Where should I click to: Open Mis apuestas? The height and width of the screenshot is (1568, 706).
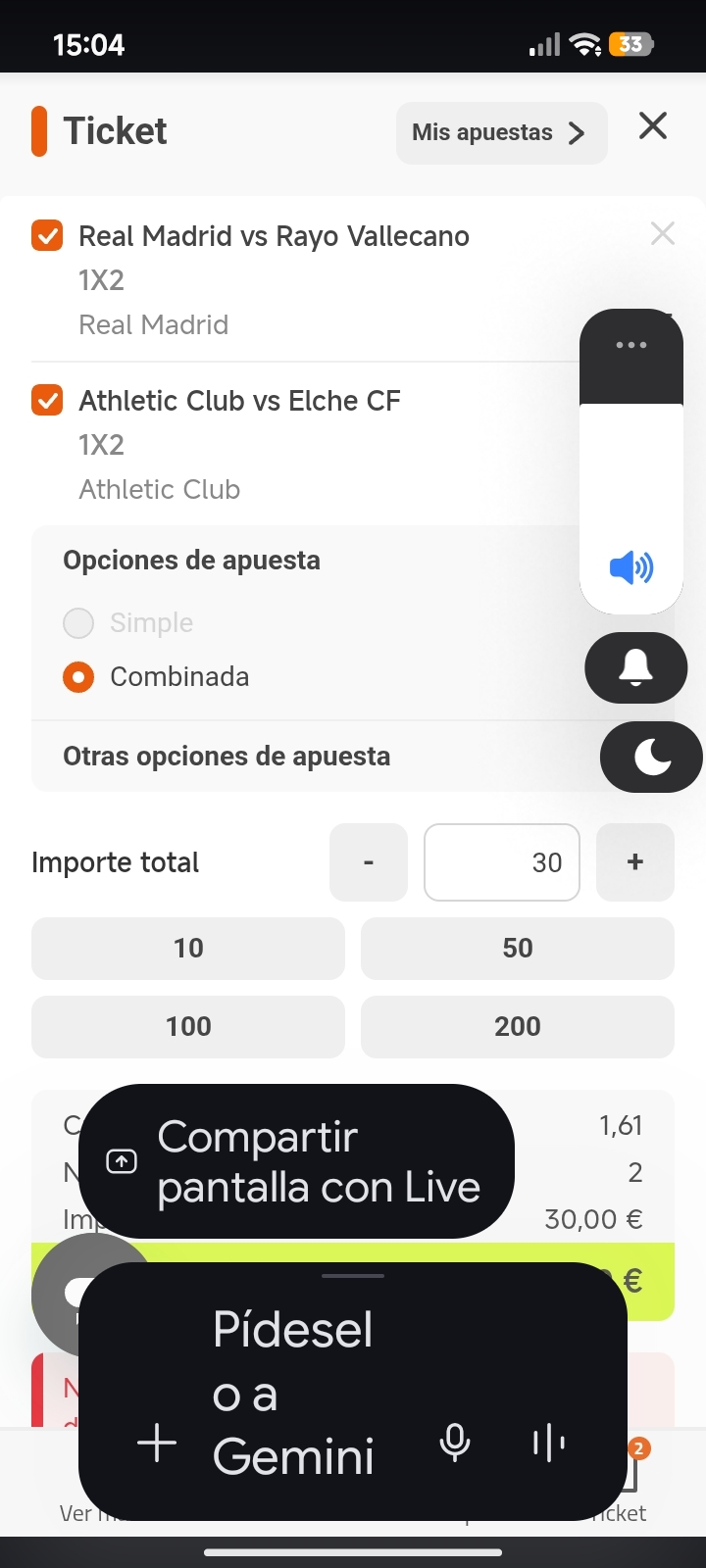501,133
